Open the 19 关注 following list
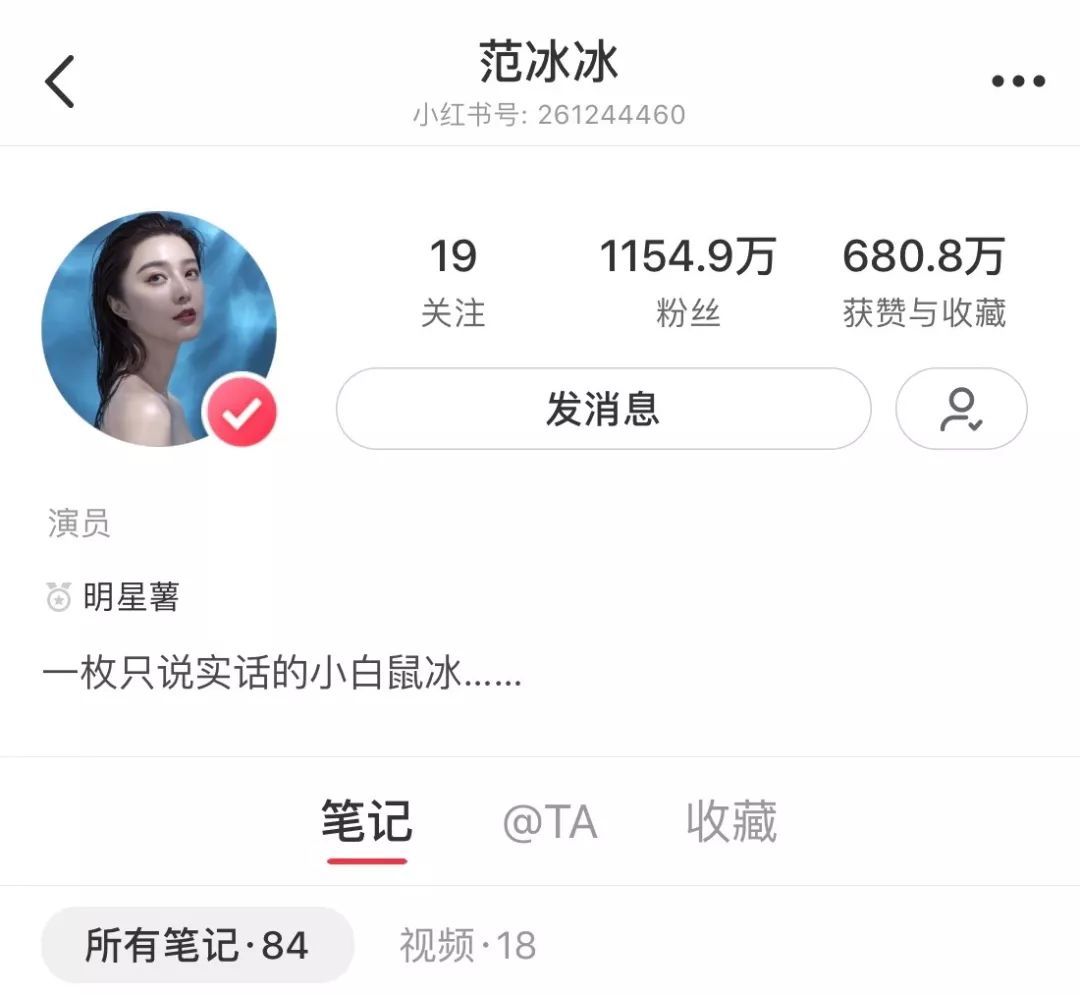This screenshot has height=996, width=1080. pos(453,282)
